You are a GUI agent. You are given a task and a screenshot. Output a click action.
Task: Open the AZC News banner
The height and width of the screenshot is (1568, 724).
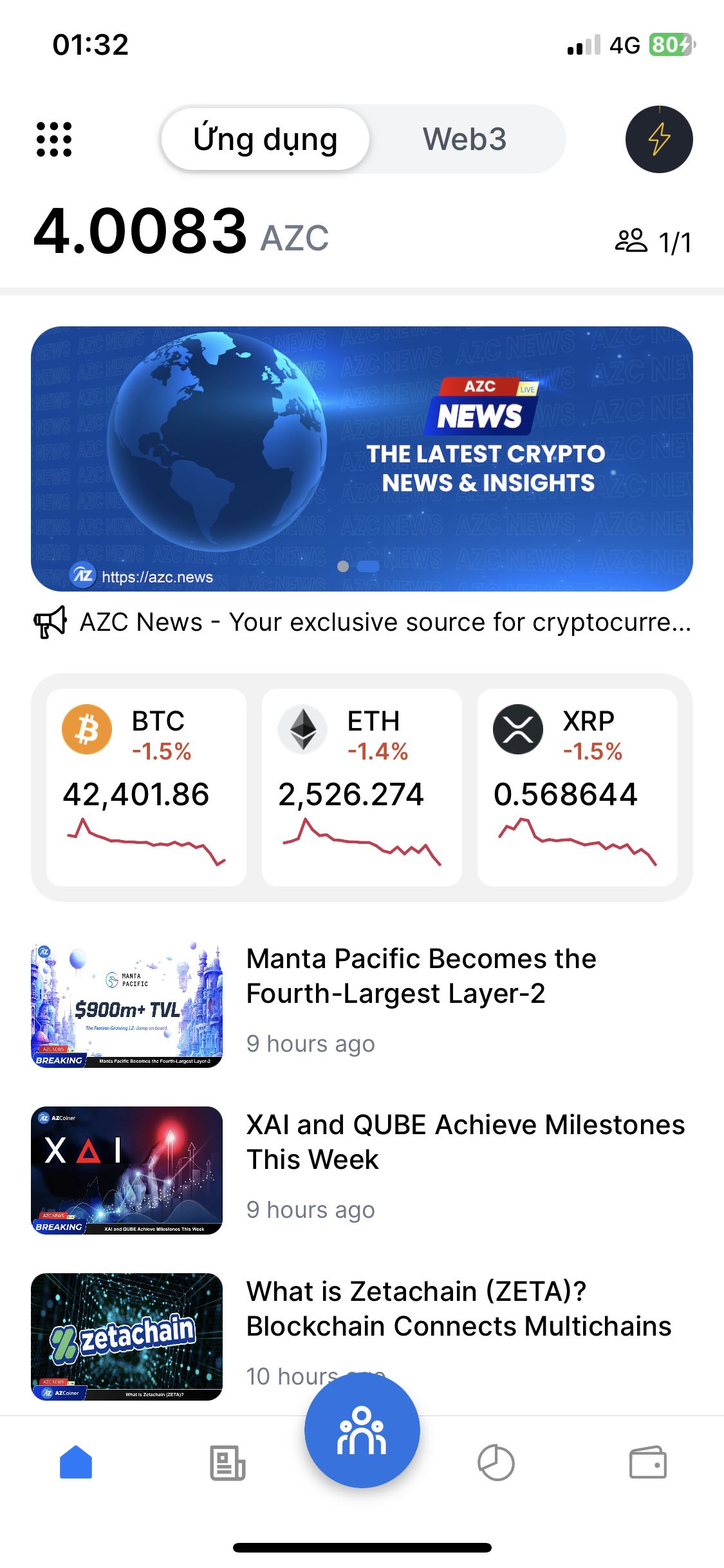point(362,458)
